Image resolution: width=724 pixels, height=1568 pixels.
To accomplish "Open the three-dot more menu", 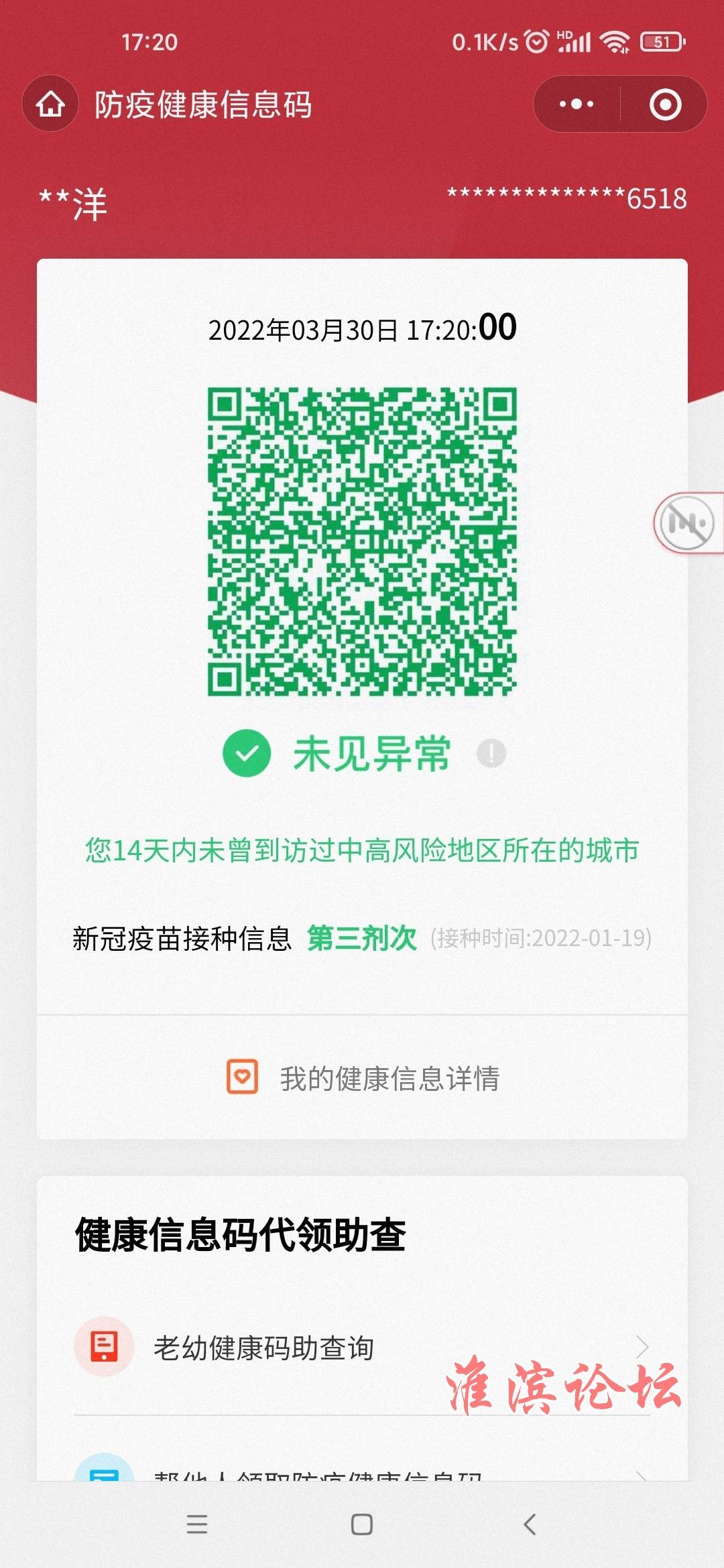I will [577, 105].
